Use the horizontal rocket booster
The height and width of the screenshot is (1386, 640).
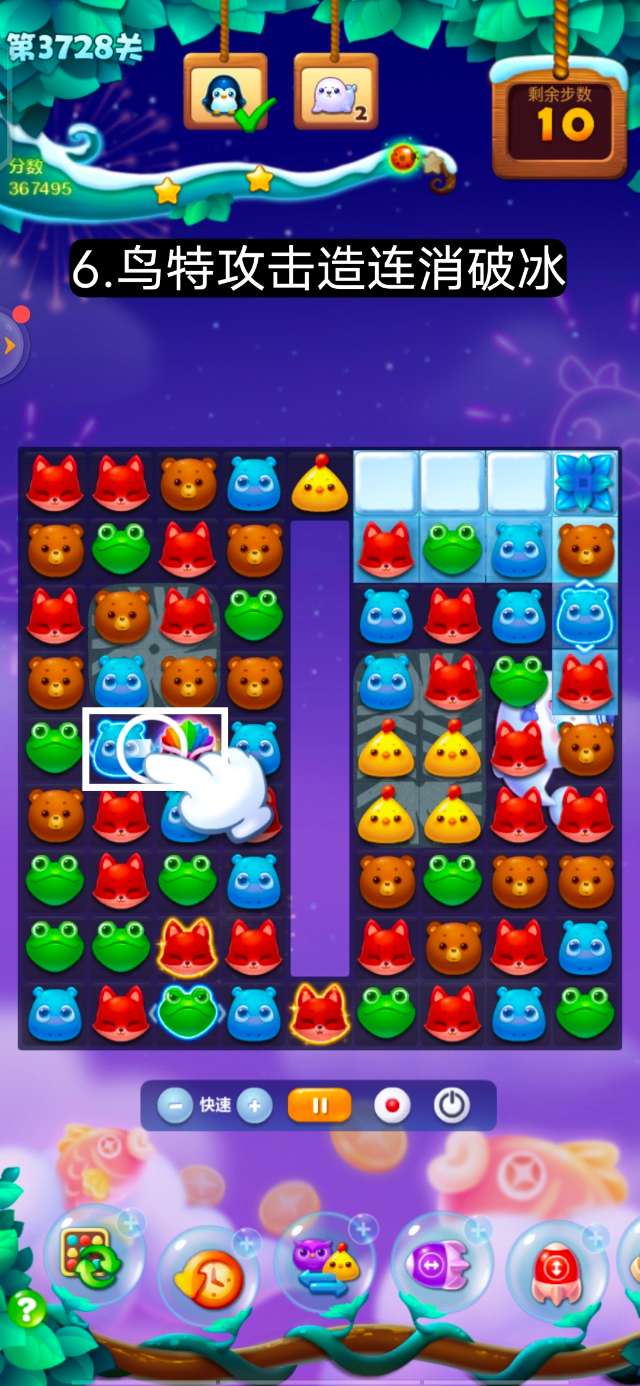click(x=439, y=1263)
